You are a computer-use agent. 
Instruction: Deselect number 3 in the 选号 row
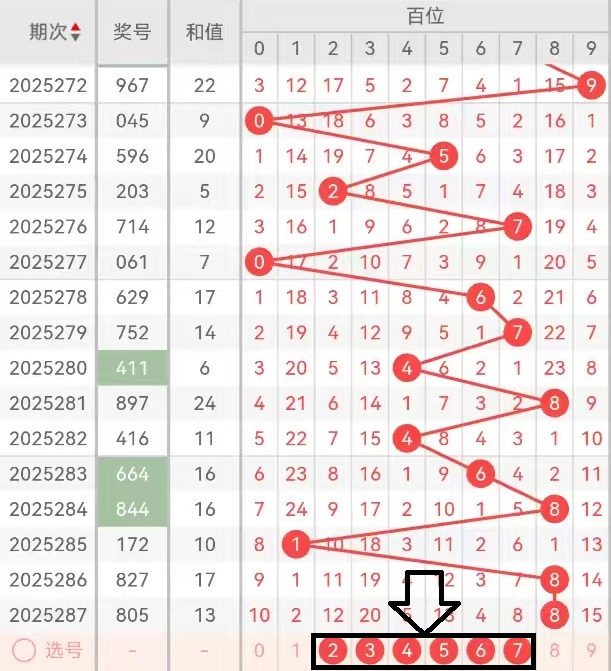370,652
